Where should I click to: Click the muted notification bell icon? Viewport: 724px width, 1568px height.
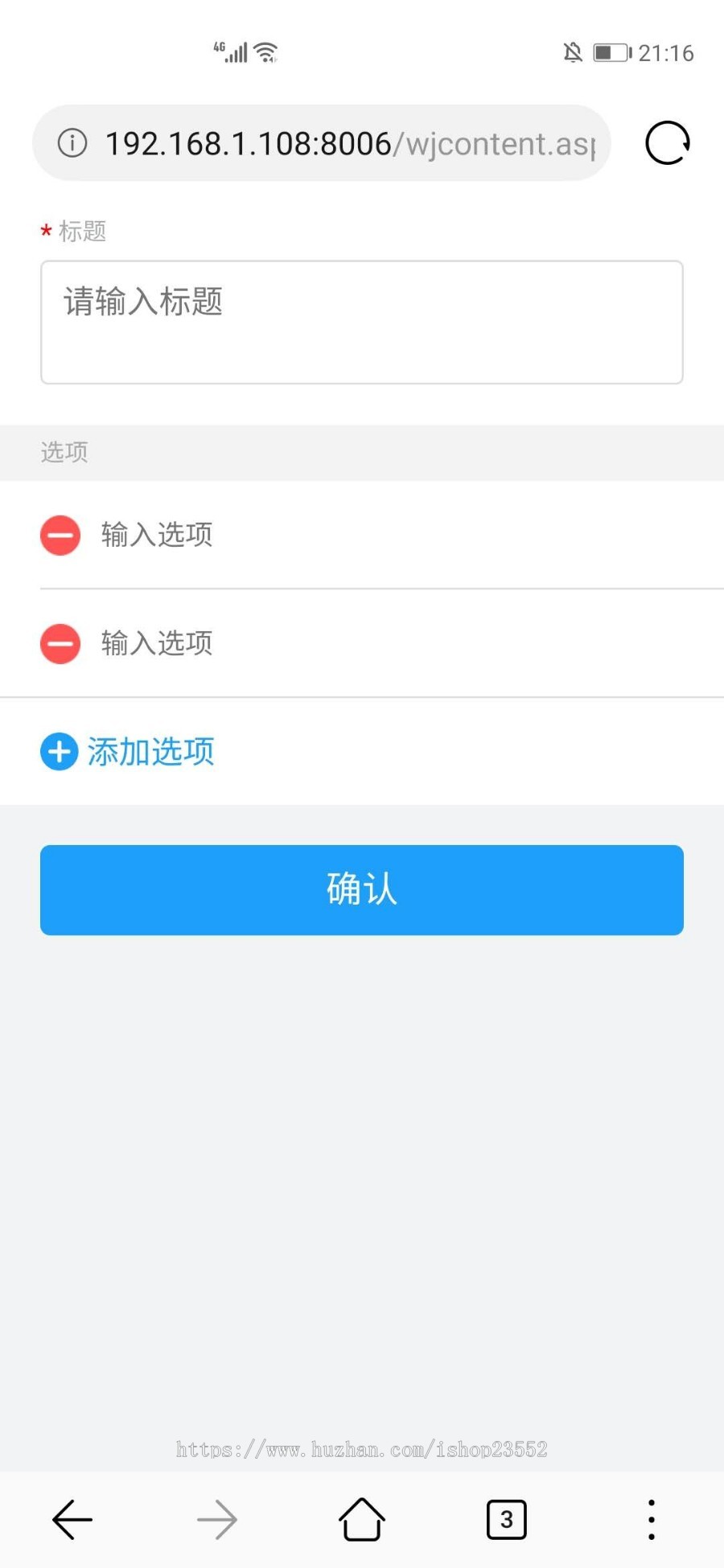click(x=573, y=51)
